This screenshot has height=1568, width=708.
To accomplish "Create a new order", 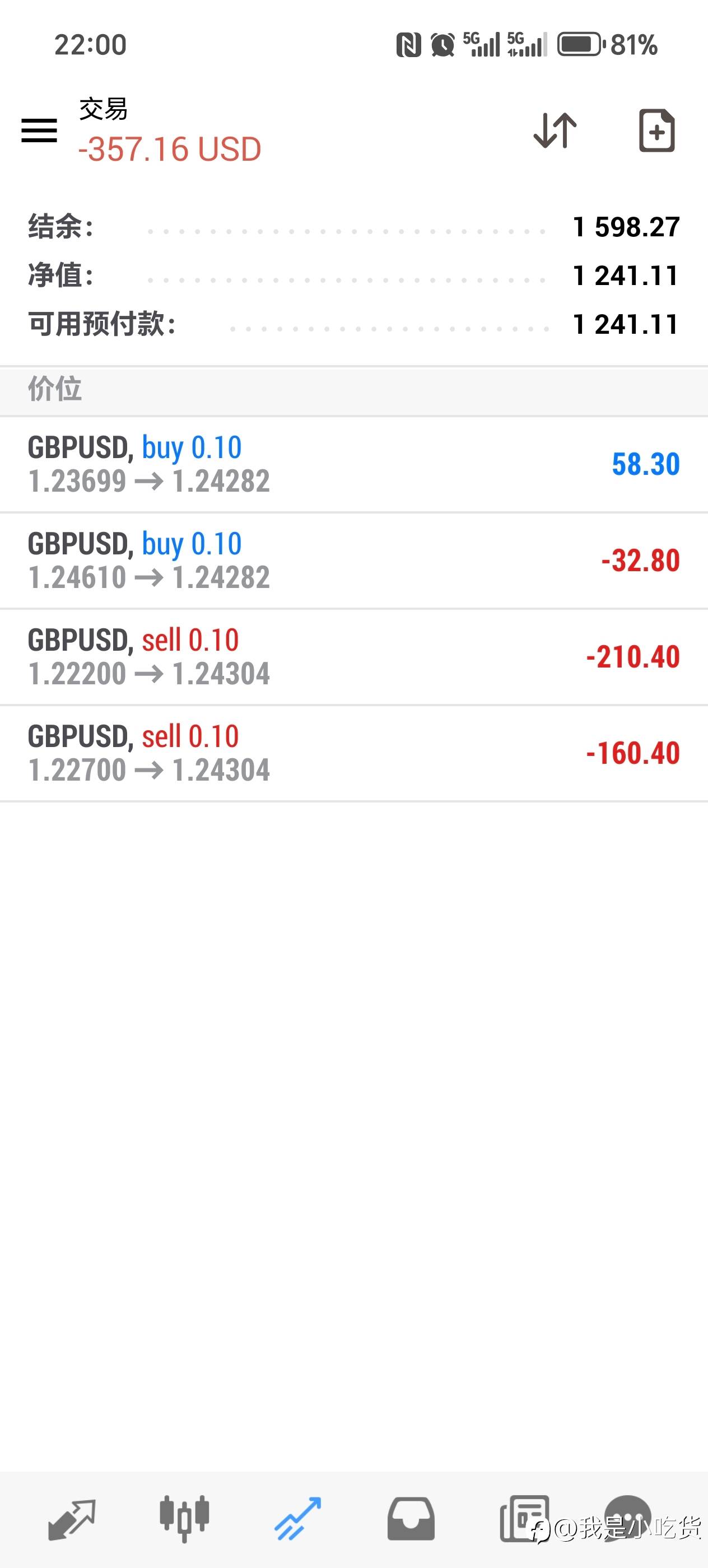I will (656, 130).
